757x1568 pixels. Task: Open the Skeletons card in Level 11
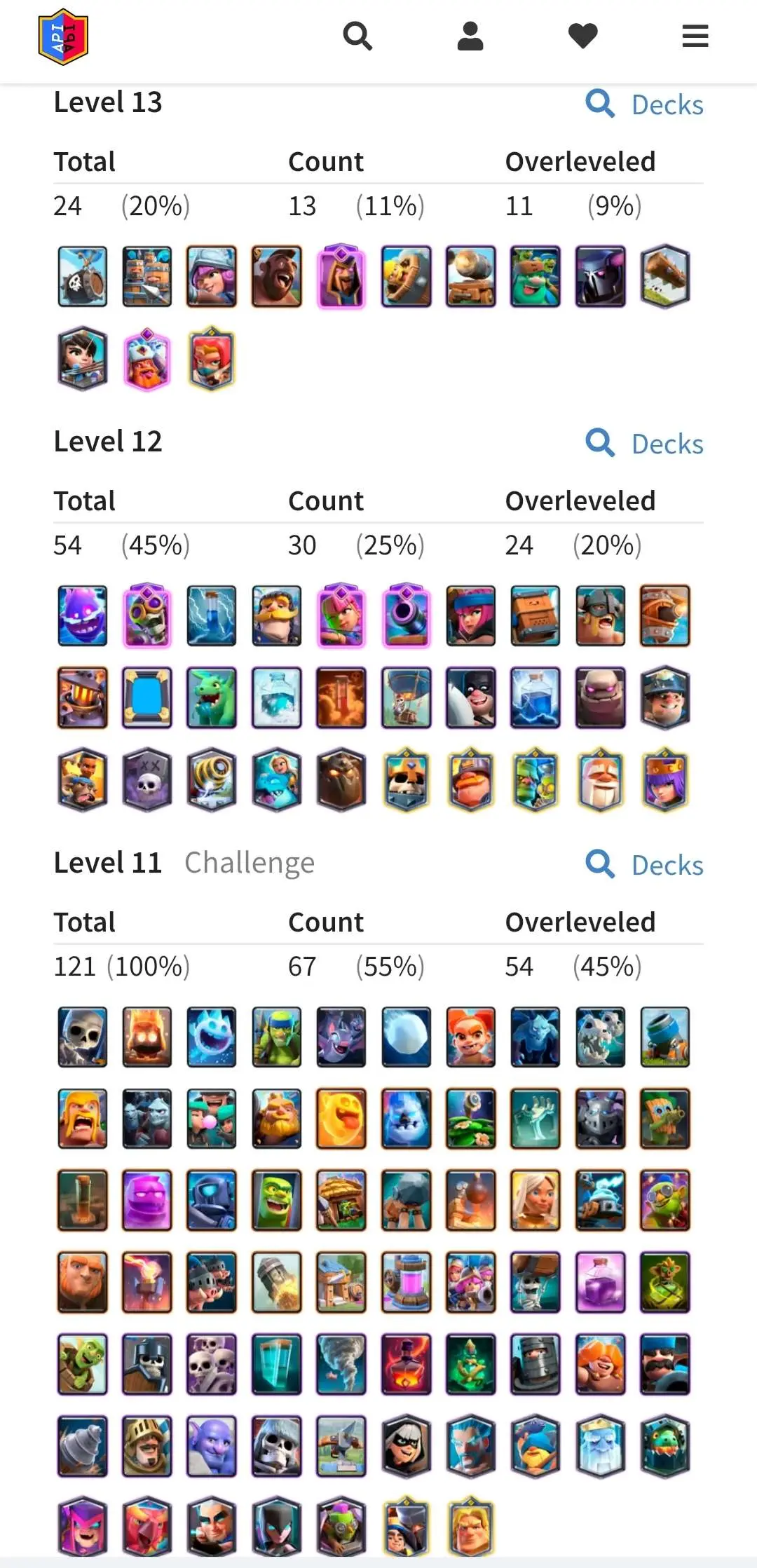click(x=83, y=1037)
